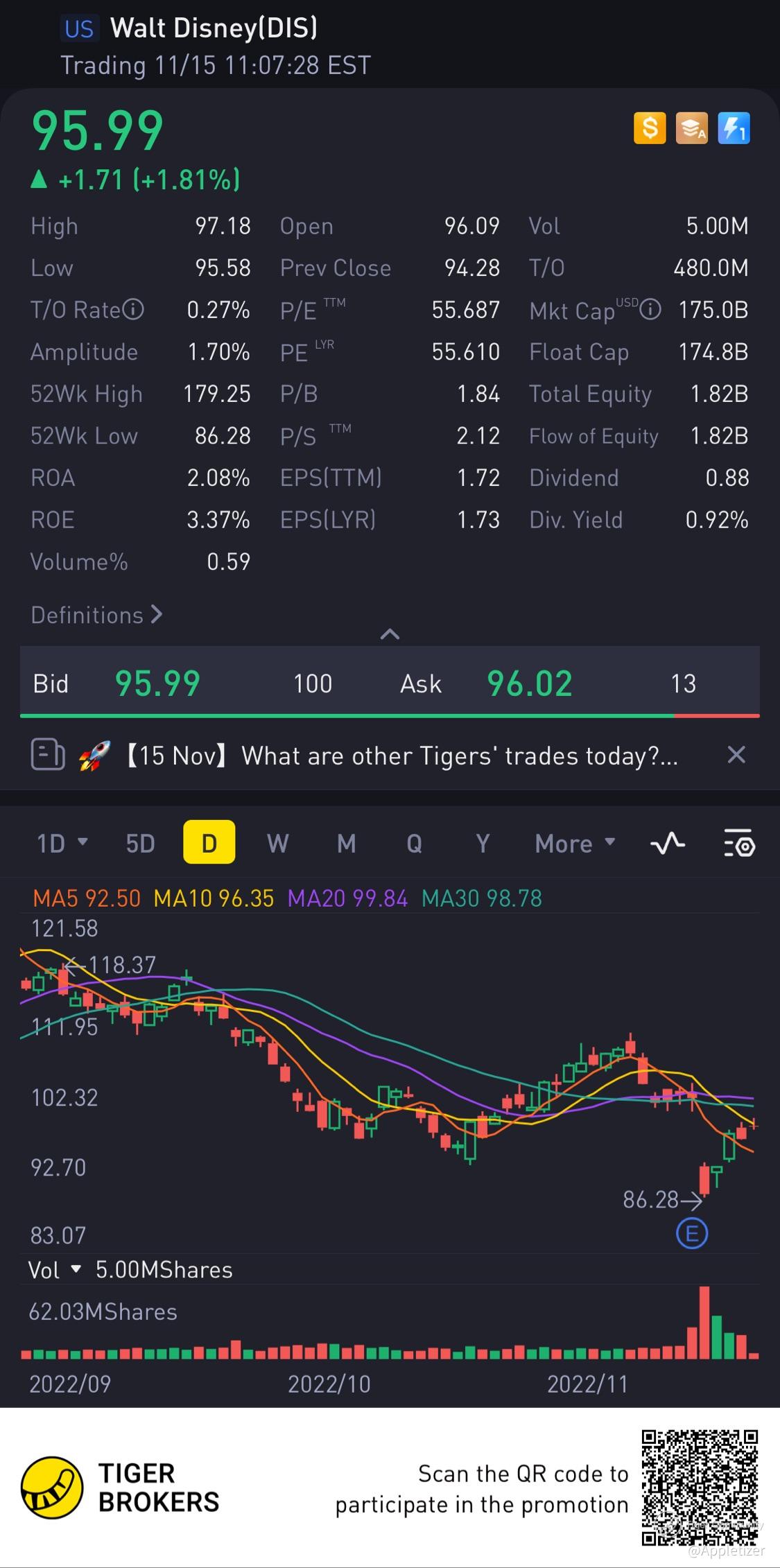Tap the blue lightning quick trade icon
The height and width of the screenshot is (1568, 780).
coord(734,128)
